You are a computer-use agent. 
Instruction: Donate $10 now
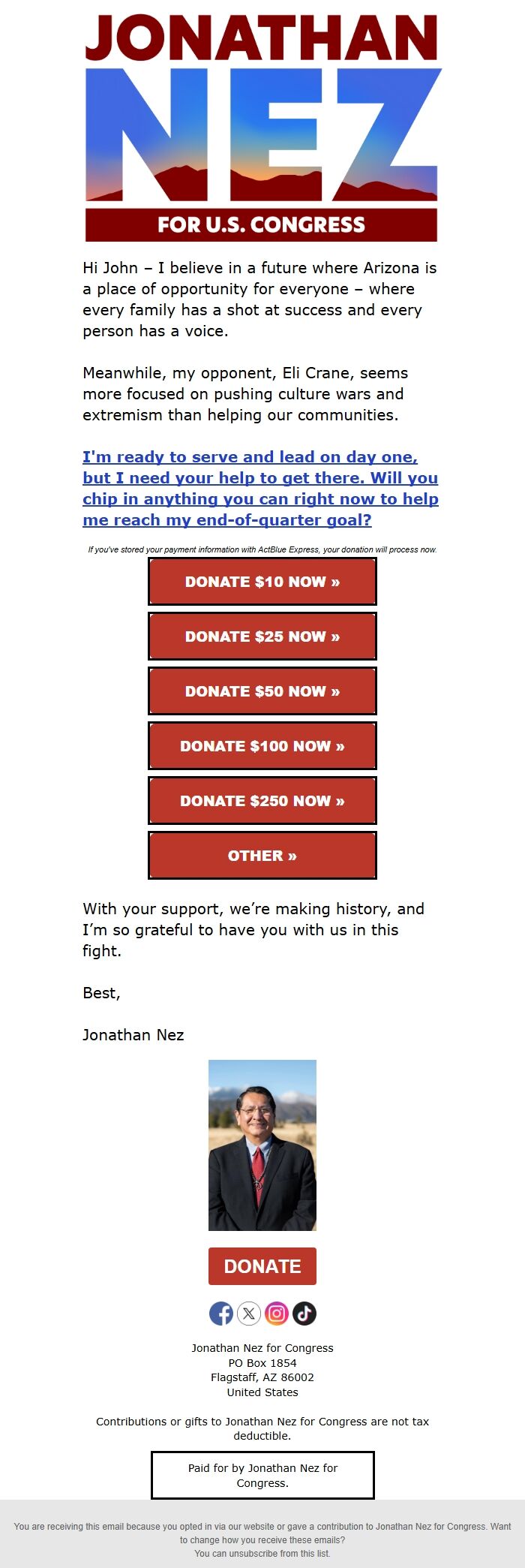[x=262, y=582]
